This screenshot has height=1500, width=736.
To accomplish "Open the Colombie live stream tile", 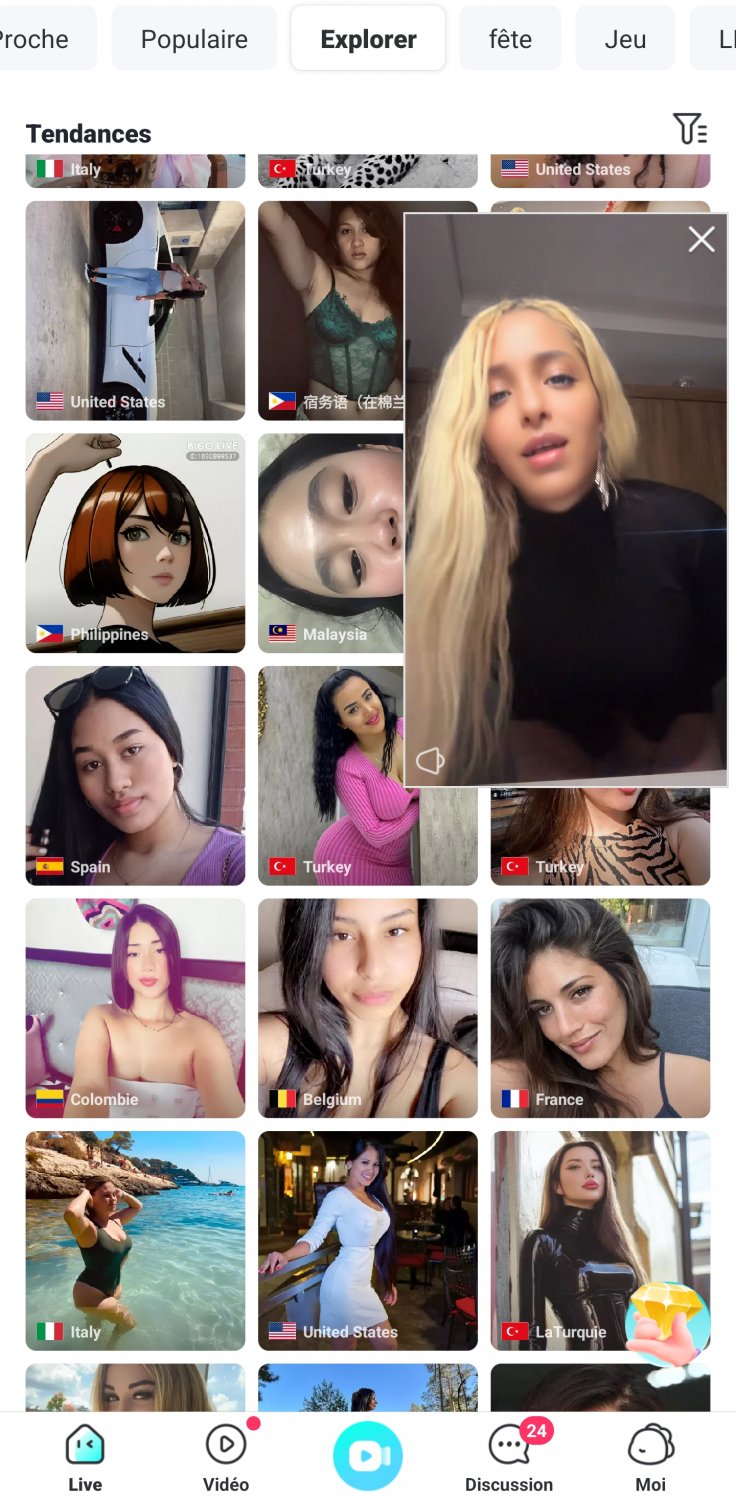I will [x=135, y=1008].
